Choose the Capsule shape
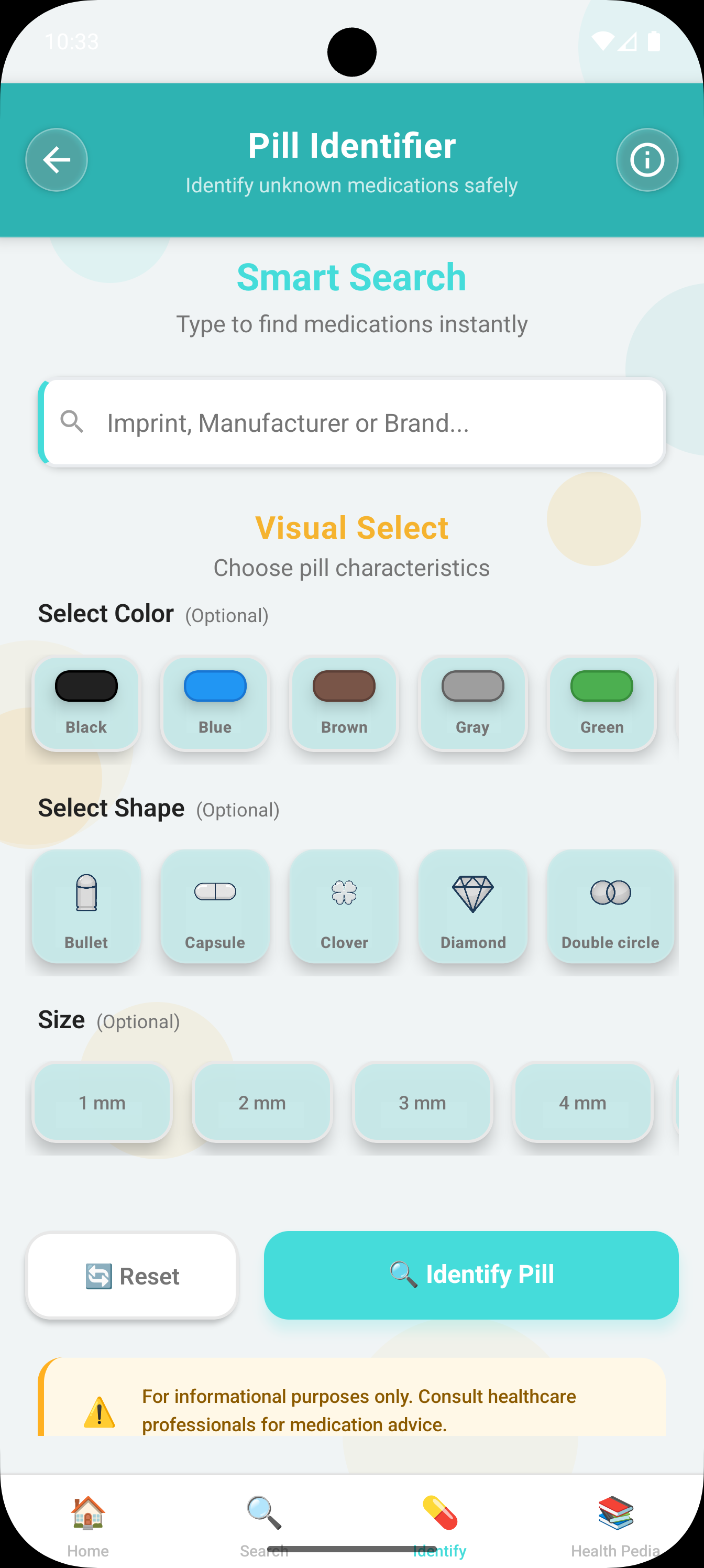The height and width of the screenshot is (1568, 704). pyautogui.click(x=215, y=906)
